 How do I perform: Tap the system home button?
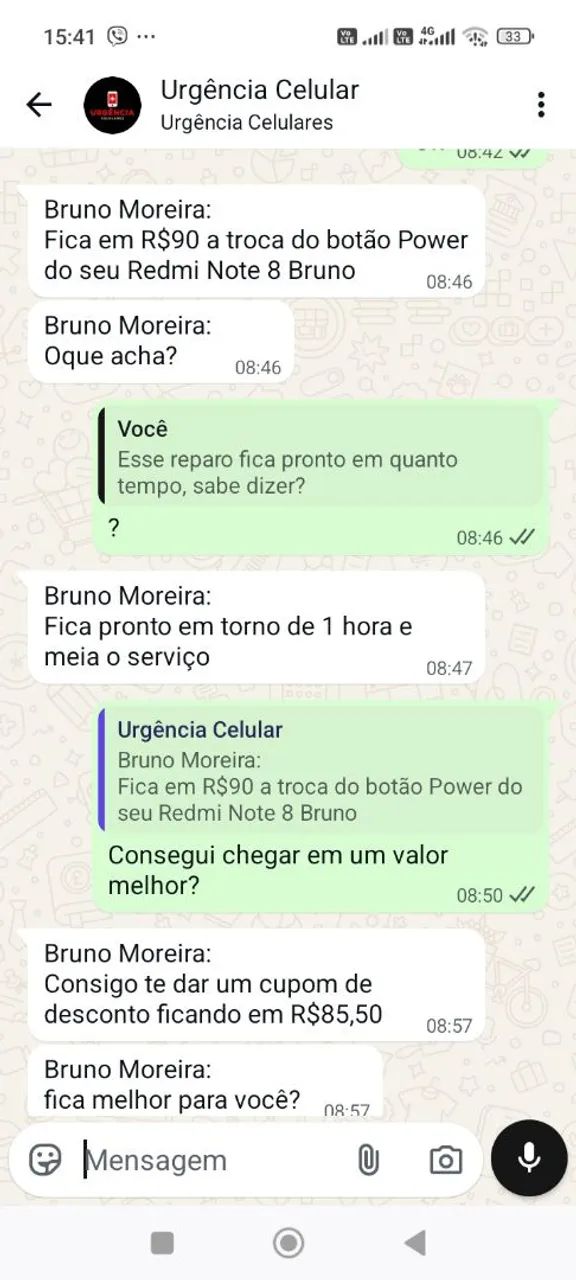(x=288, y=1243)
